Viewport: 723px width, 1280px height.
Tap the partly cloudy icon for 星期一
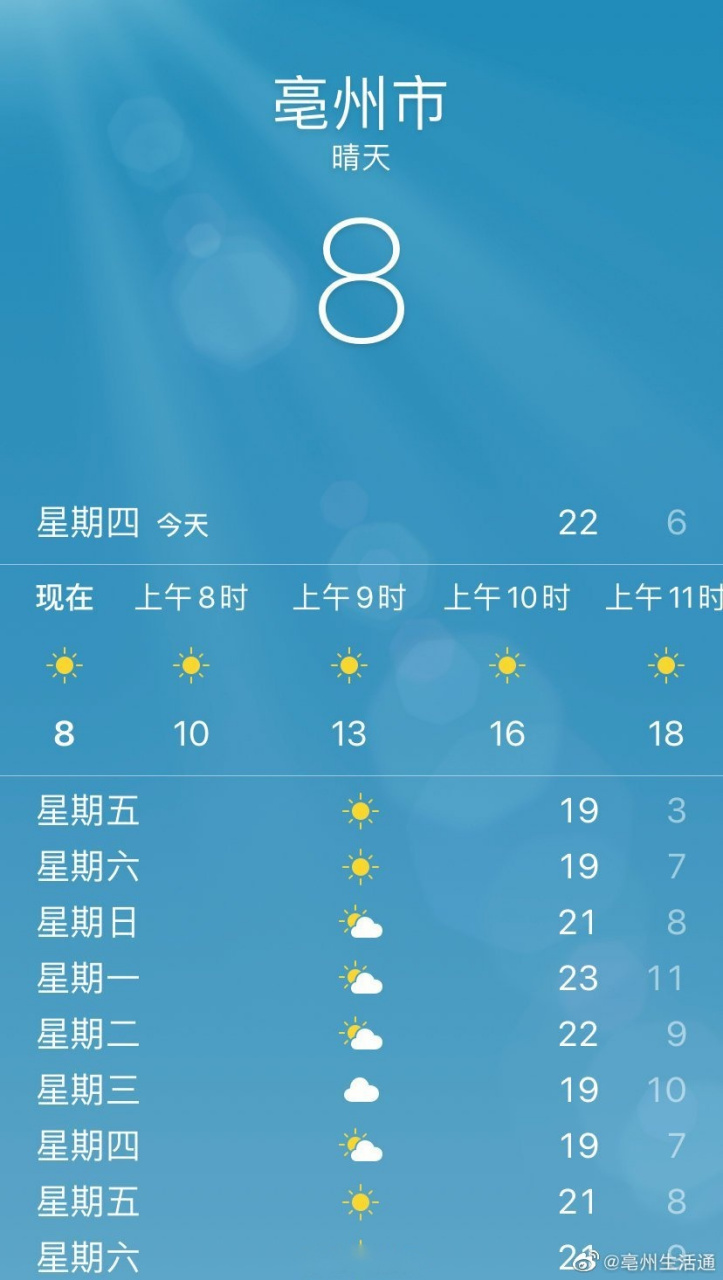click(362, 979)
